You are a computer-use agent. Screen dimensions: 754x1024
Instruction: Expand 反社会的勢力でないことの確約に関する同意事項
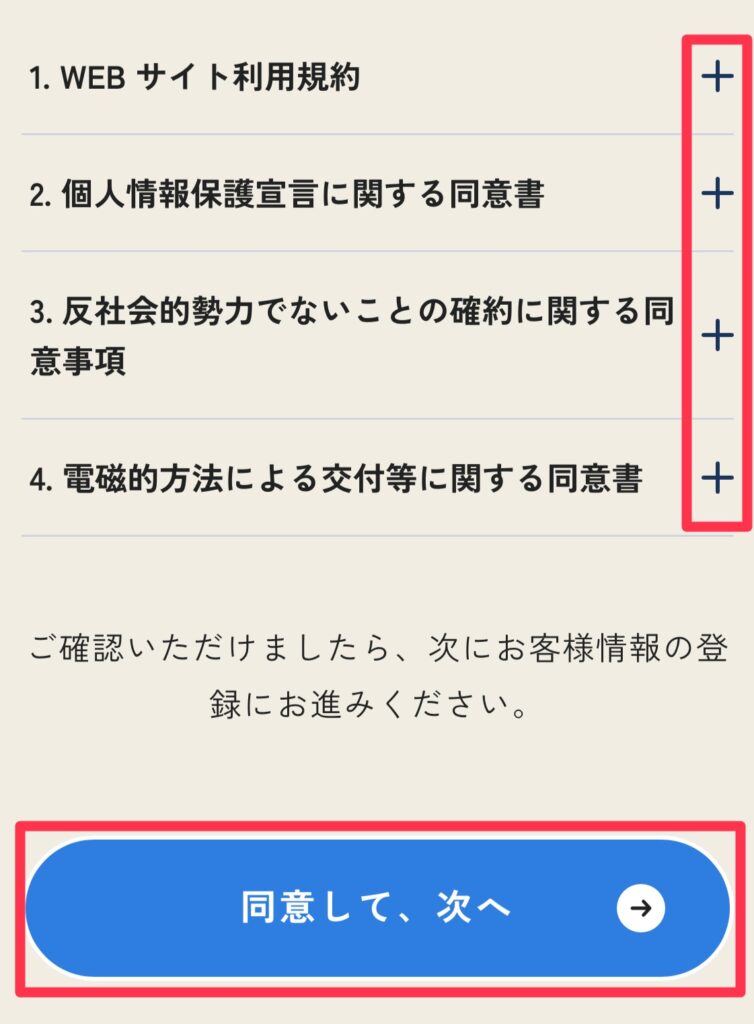pos(717,335)
